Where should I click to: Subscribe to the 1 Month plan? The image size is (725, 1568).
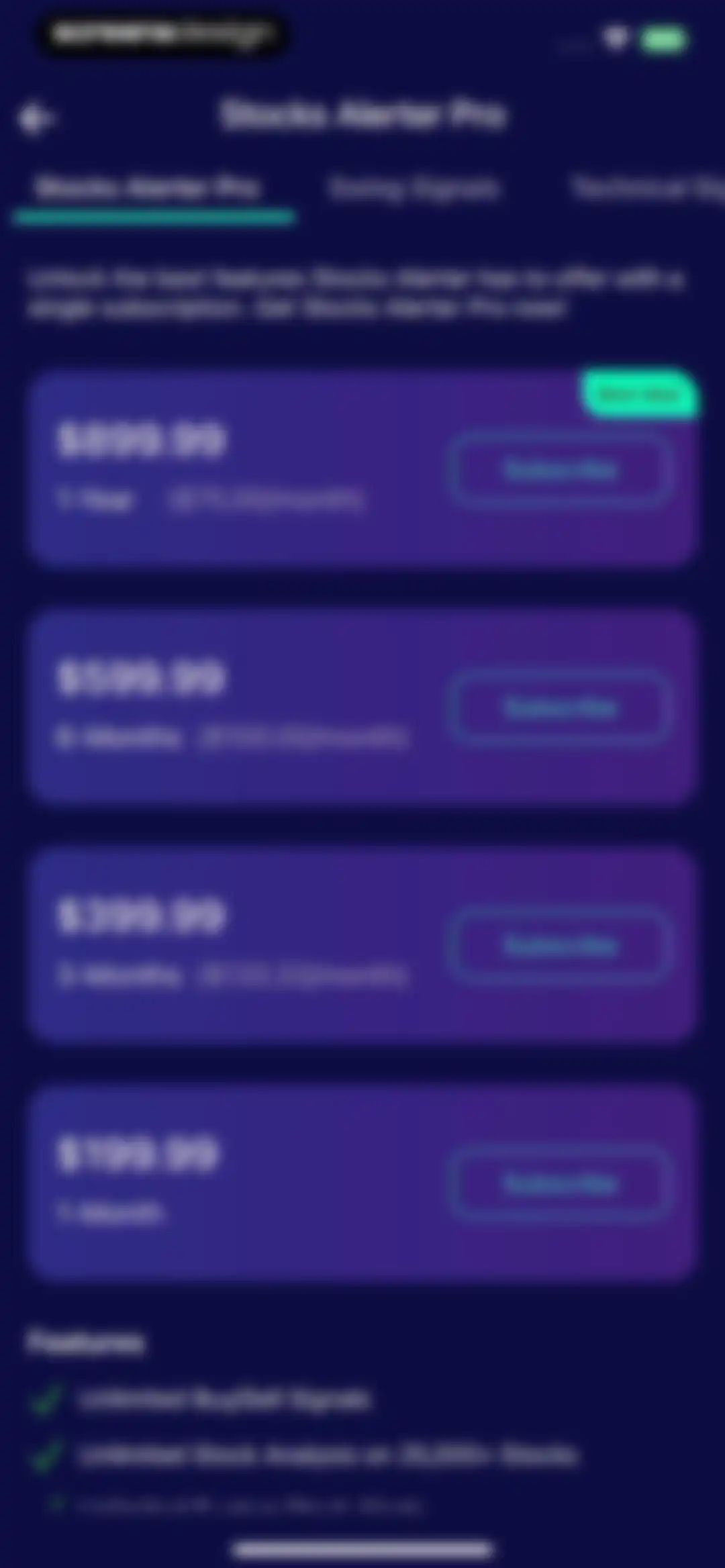point(561,1183)
